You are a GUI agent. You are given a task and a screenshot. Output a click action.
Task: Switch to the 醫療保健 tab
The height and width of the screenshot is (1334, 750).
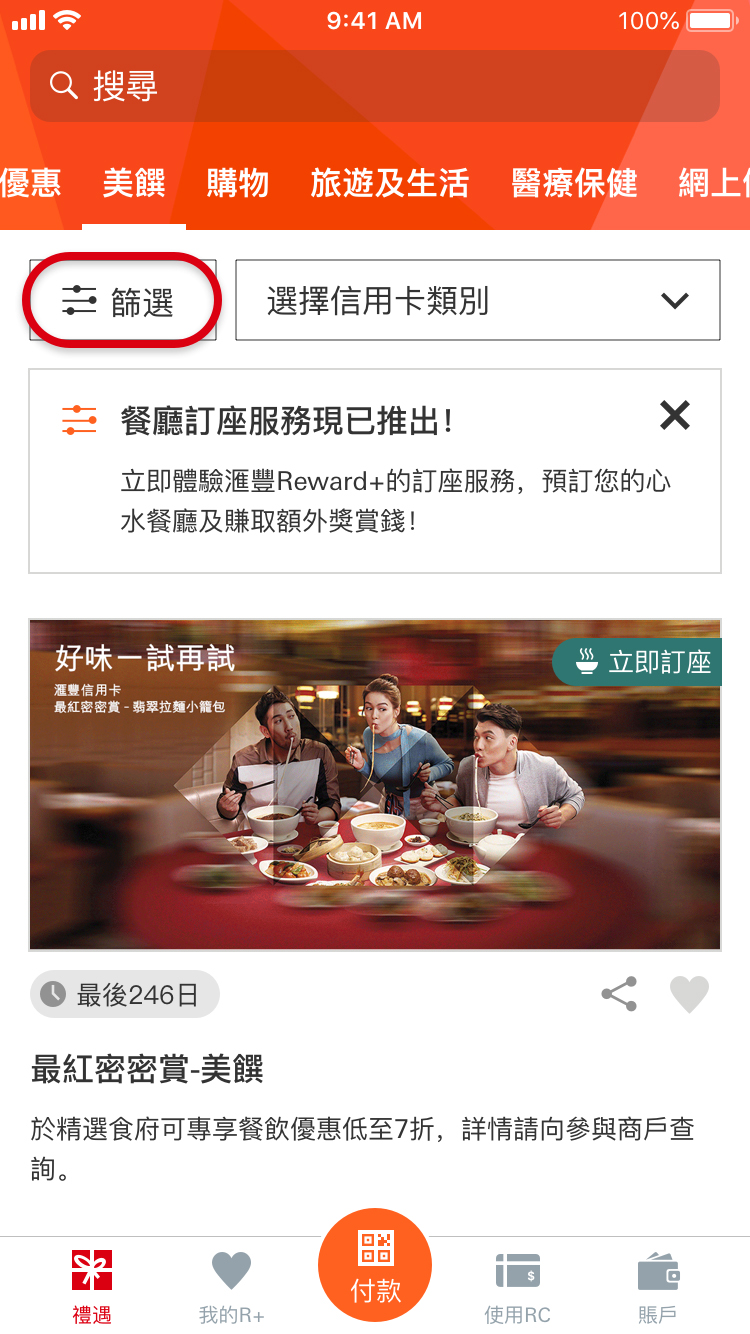tap(574, 183)
